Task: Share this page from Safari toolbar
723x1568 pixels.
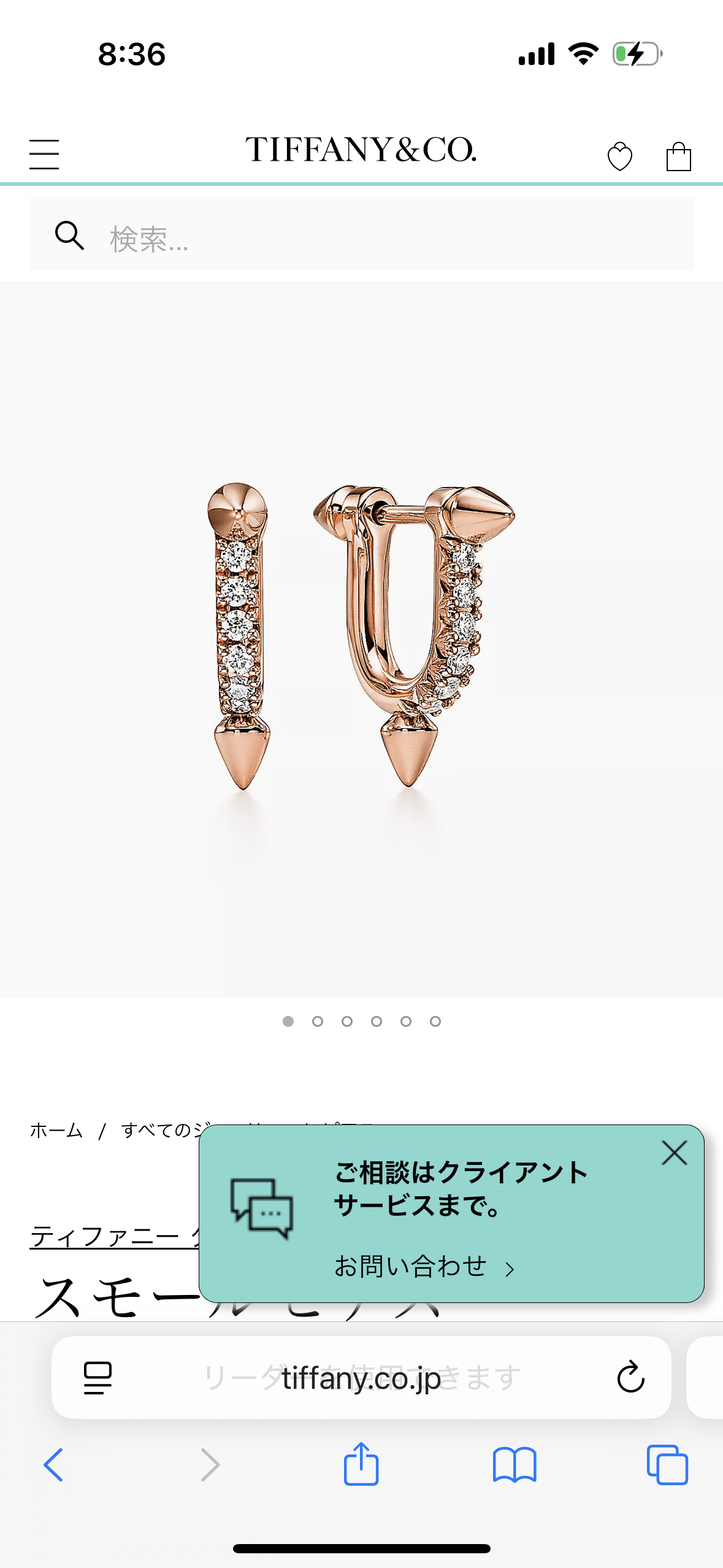Action: (361, 1464)
